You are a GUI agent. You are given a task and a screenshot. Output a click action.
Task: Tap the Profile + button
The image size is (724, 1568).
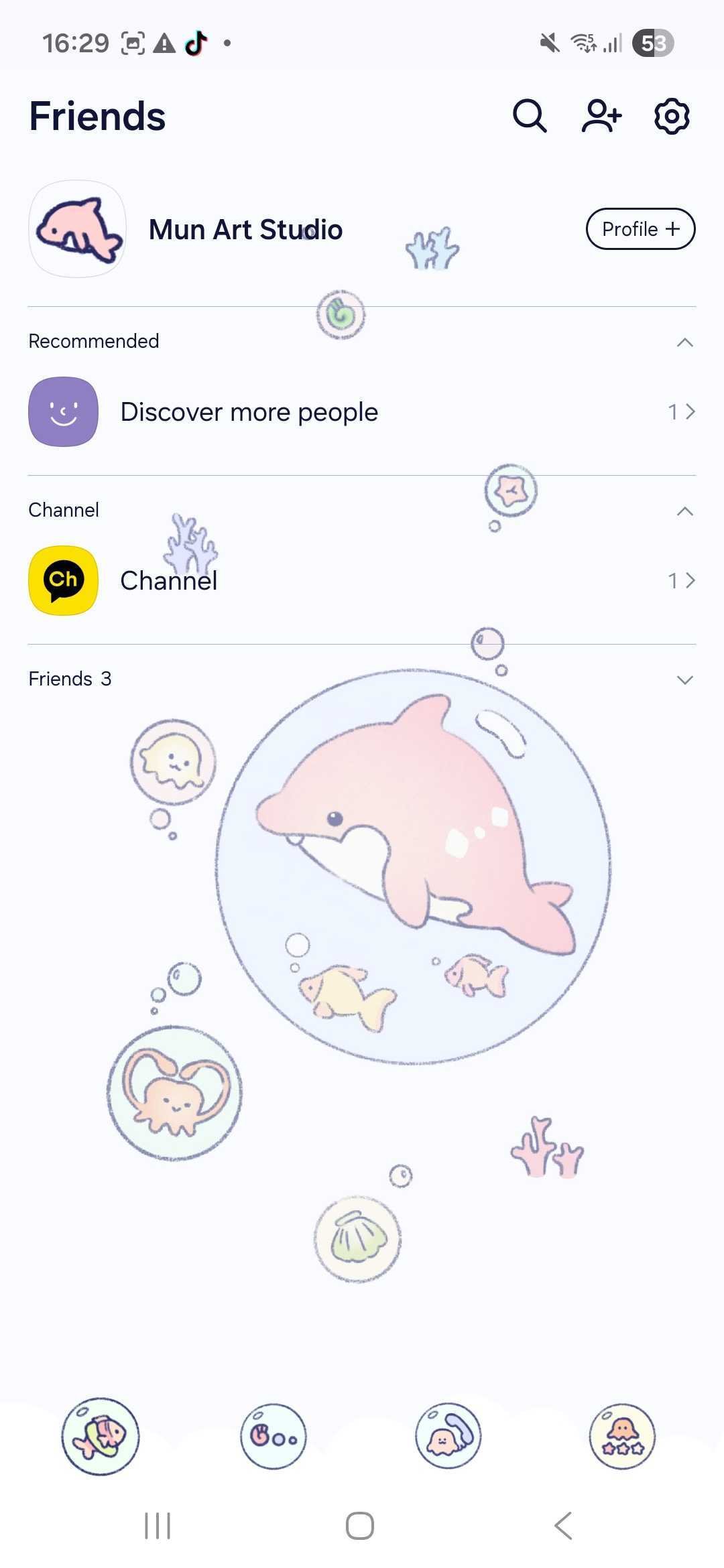(x=640, y=229)
